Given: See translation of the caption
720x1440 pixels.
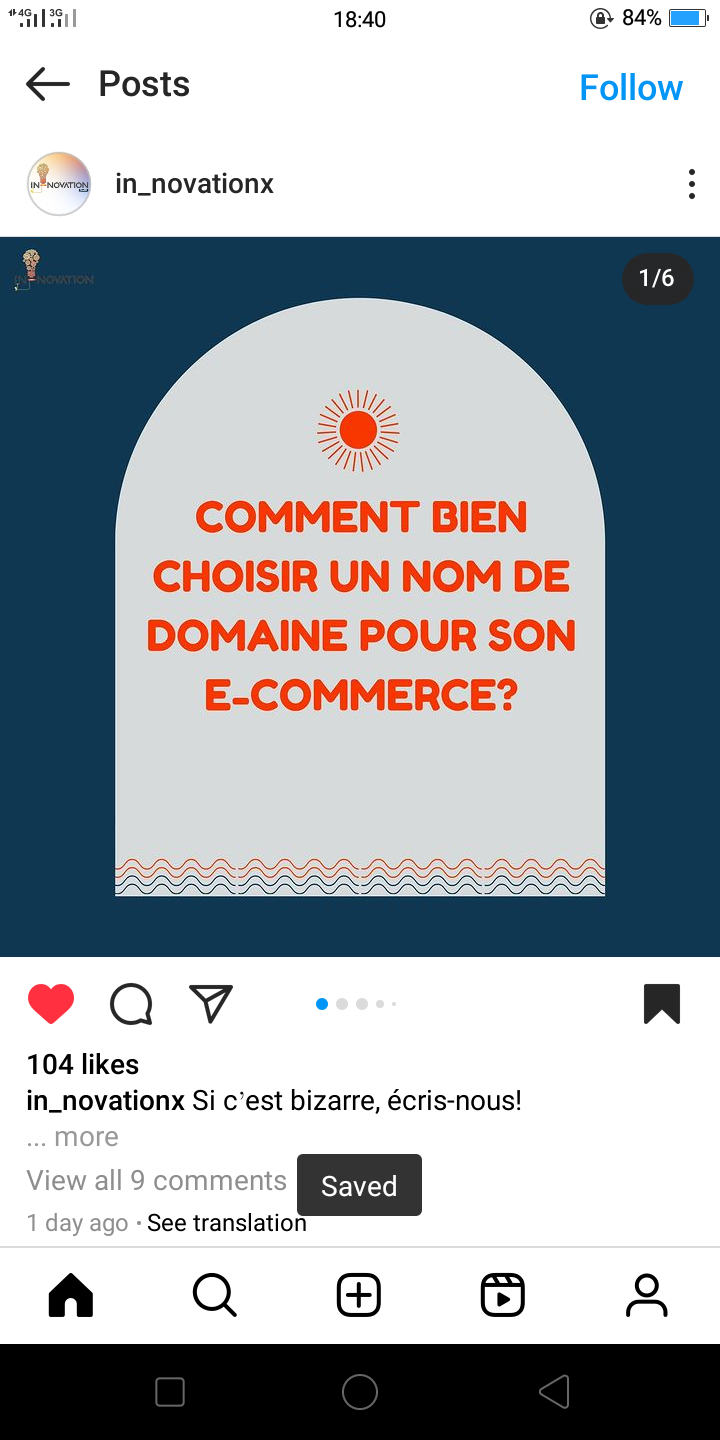Looking at the screenshot, I should click(227, 1223).
